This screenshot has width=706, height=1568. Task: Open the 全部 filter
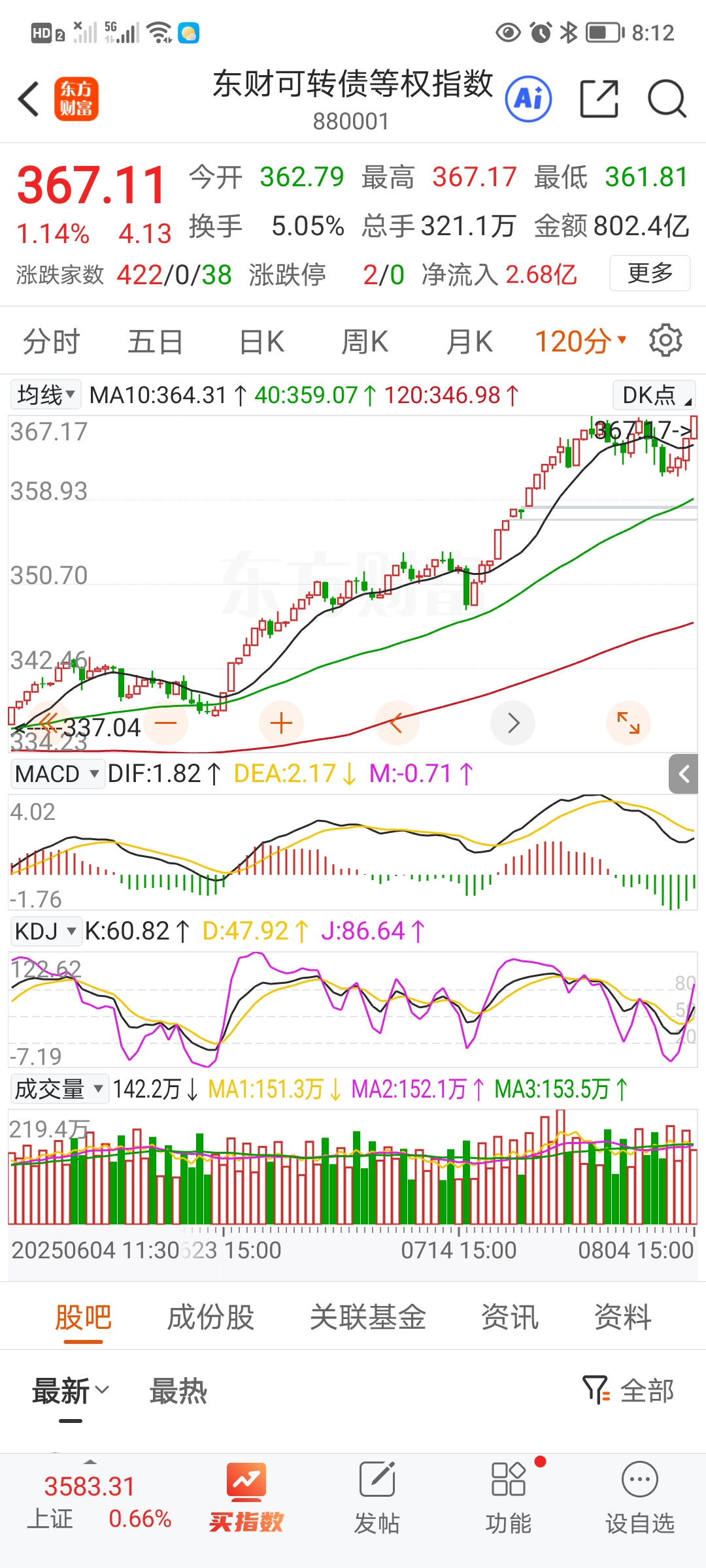pos(629,1390)
